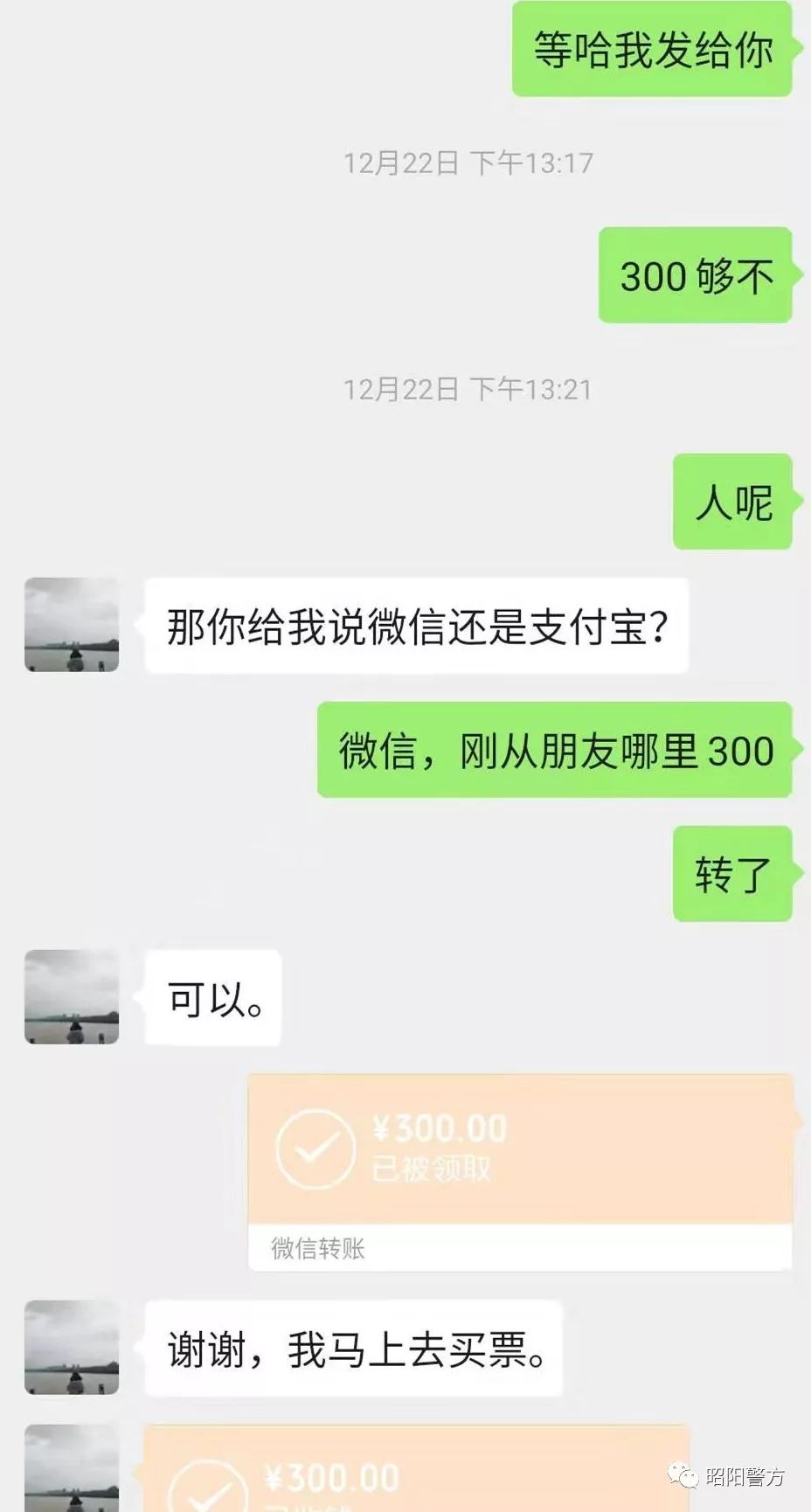
Task: Open the ¥300.00 transfer marked 已被领取
Action: point(520,1149)
